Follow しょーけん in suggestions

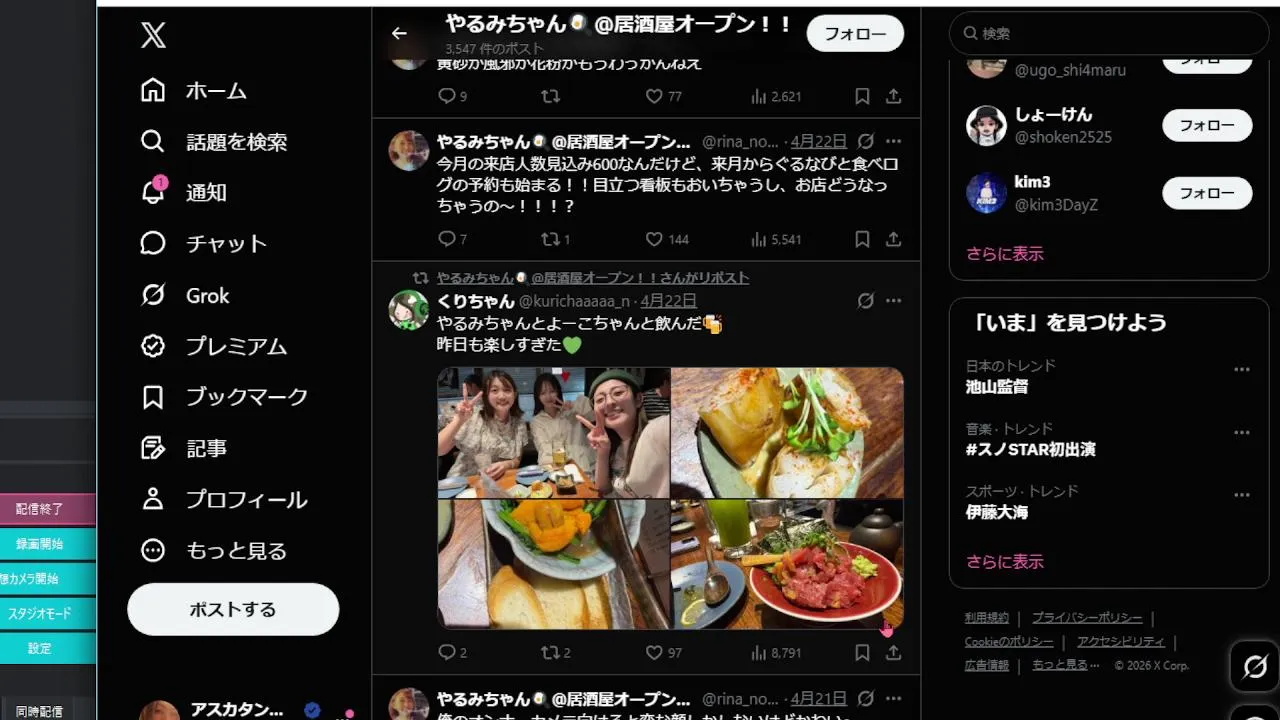[x=1206, y=125]
